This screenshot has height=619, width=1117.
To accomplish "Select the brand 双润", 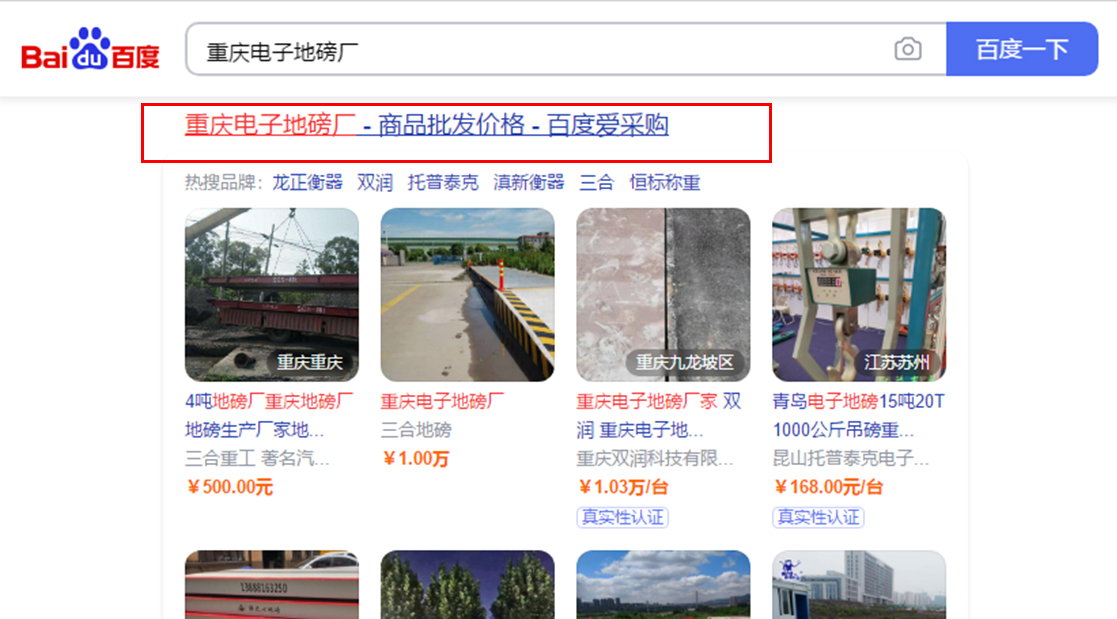I will 375,183.
